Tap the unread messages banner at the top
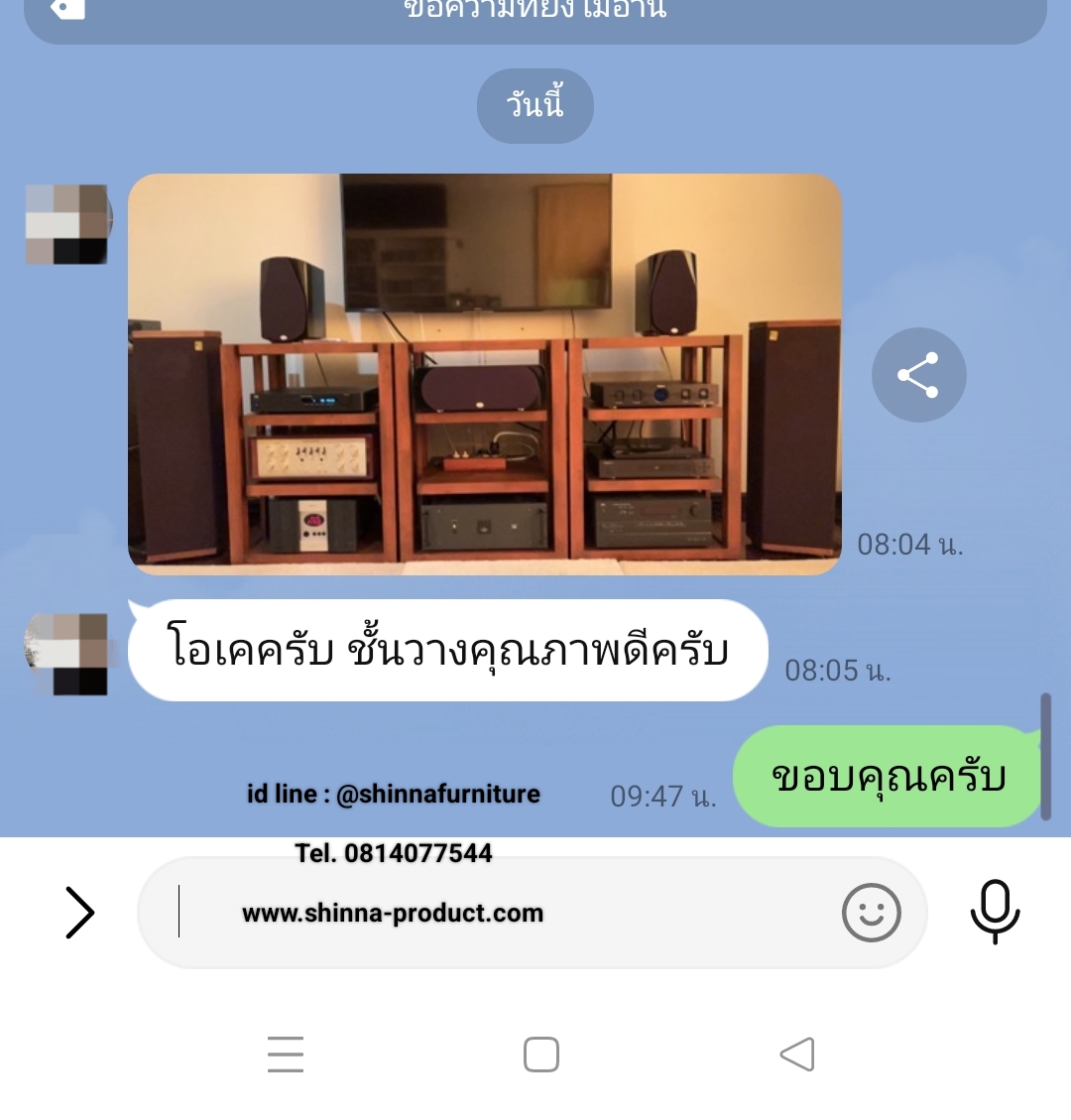The image size is (1071, 1120). [x=535, y=14]
